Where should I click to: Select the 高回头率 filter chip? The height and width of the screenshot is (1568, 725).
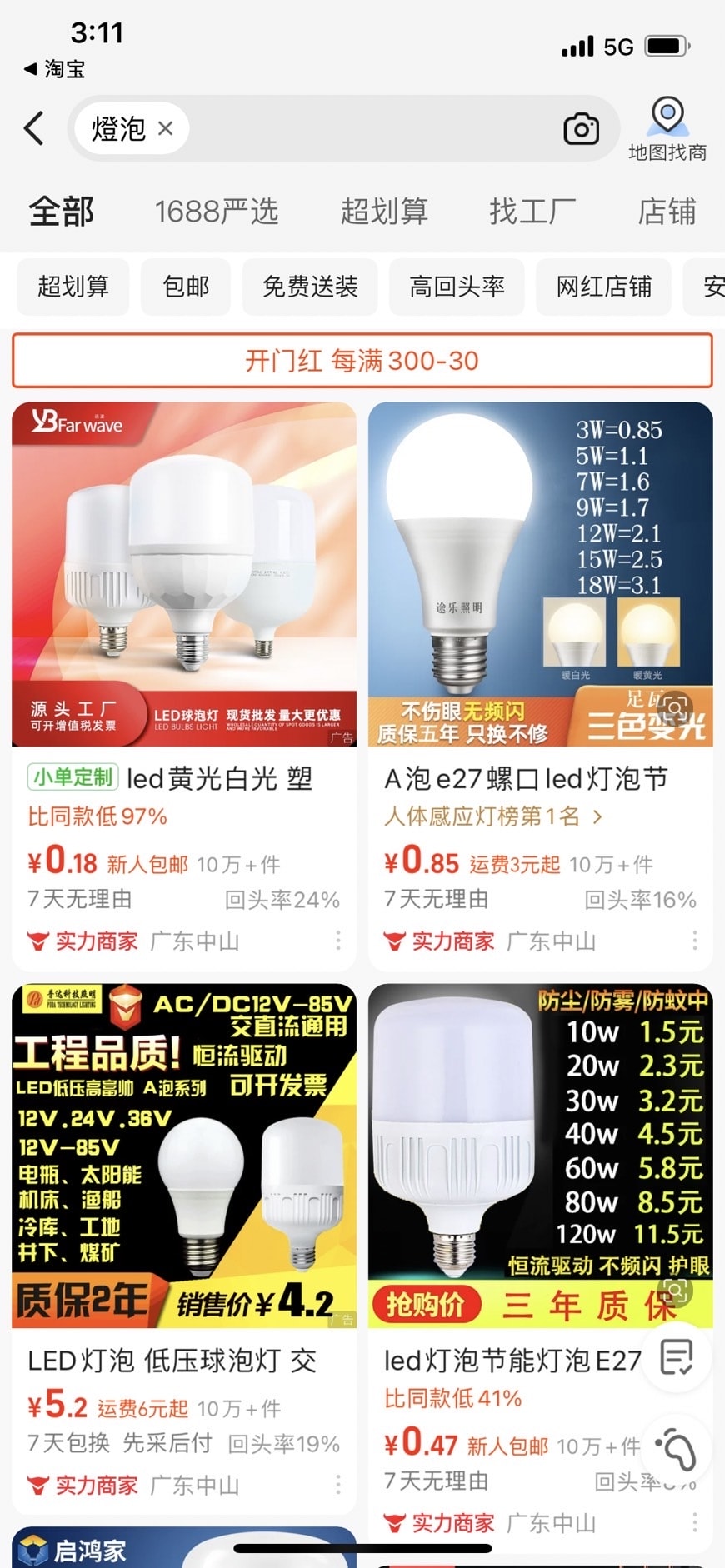(457, 287)
